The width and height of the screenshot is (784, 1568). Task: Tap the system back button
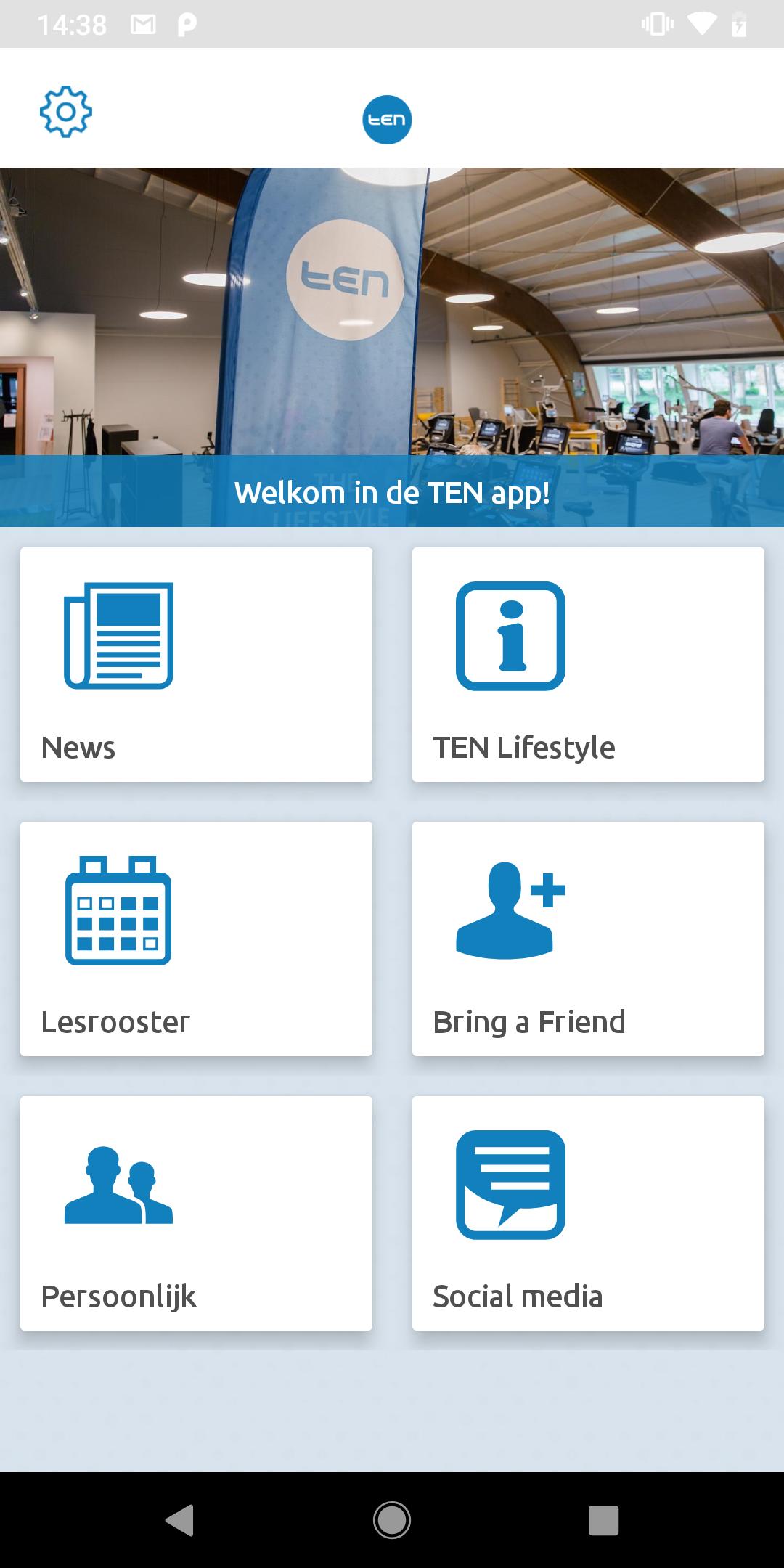[x=179, y=1519]
